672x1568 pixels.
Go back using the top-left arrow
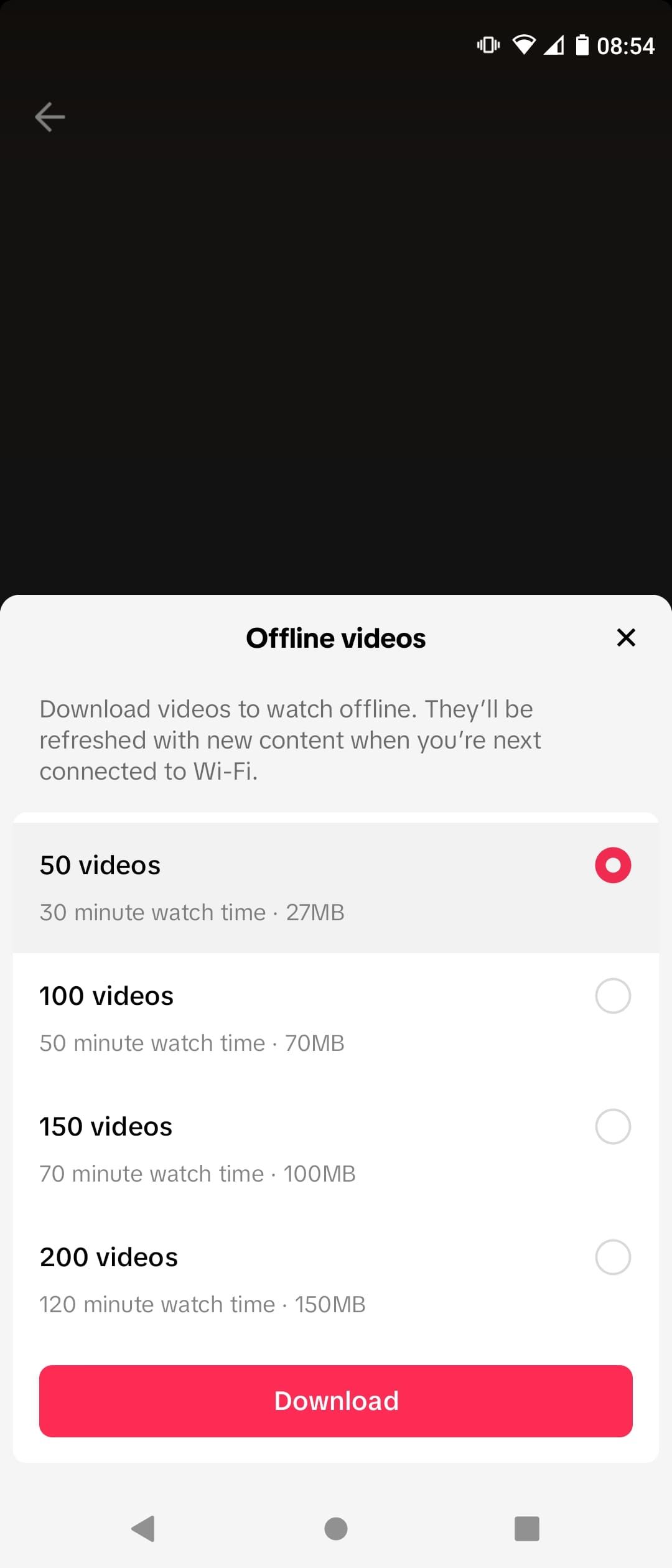coord(50,116)
